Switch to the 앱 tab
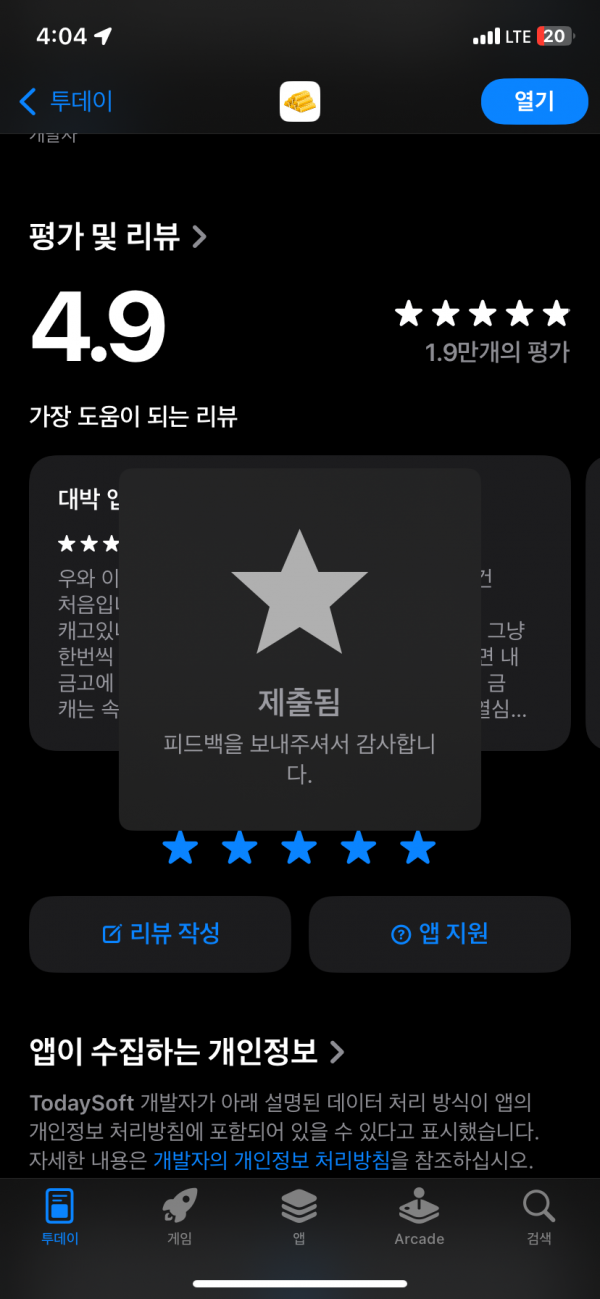The width and height of the screenshot is (600, 1299). (x=299, y=1217)
